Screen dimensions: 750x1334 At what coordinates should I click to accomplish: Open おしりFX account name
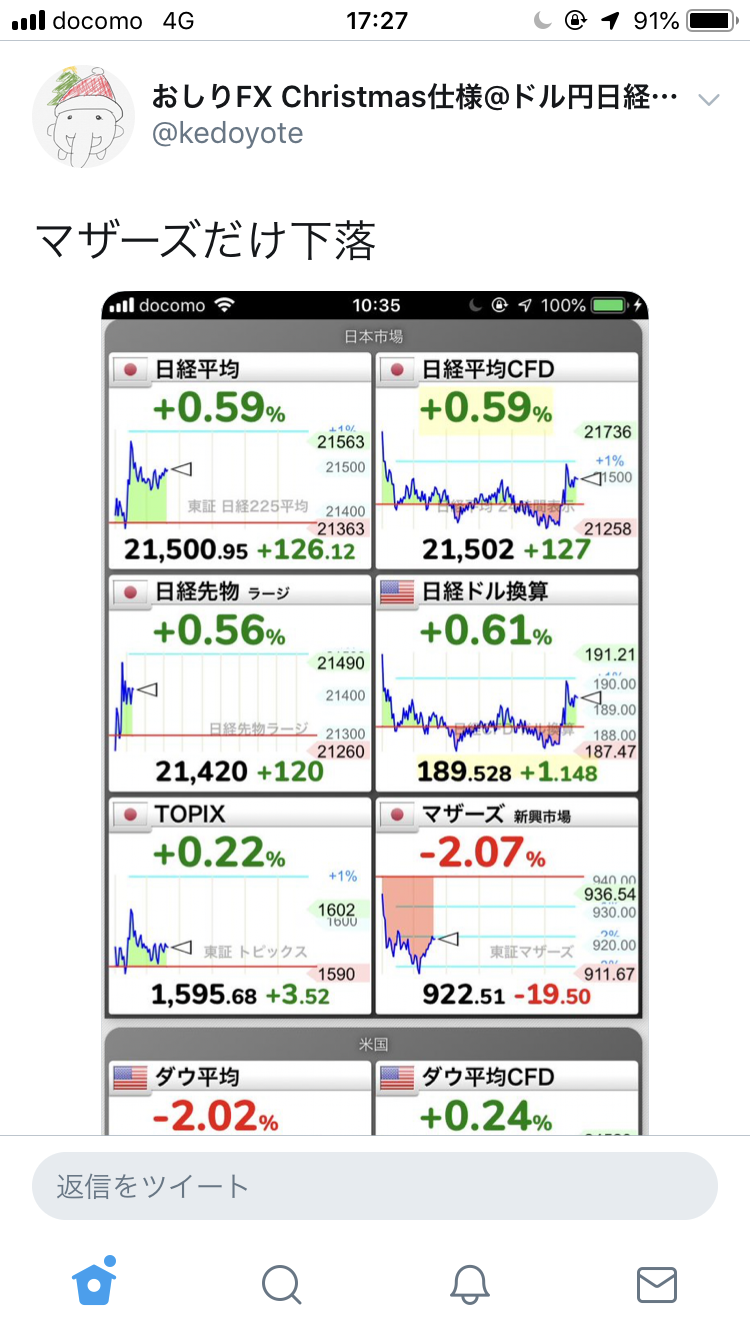pos(415,98)
